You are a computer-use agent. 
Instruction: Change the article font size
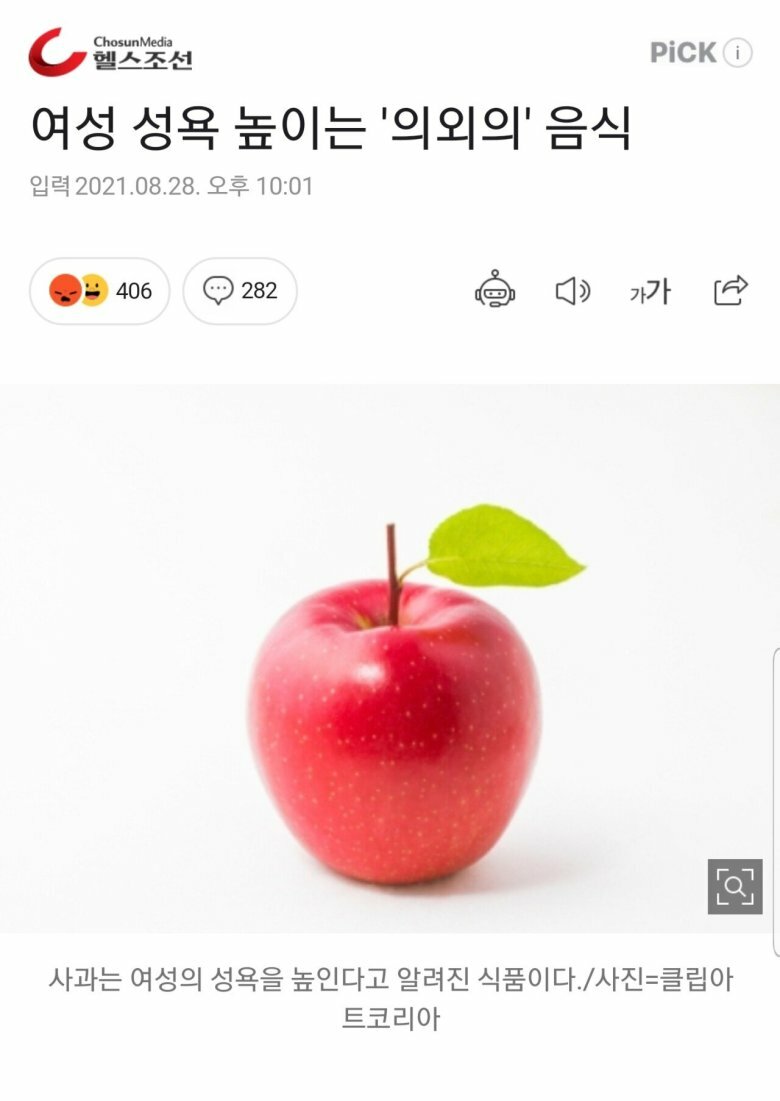point(650,292)
